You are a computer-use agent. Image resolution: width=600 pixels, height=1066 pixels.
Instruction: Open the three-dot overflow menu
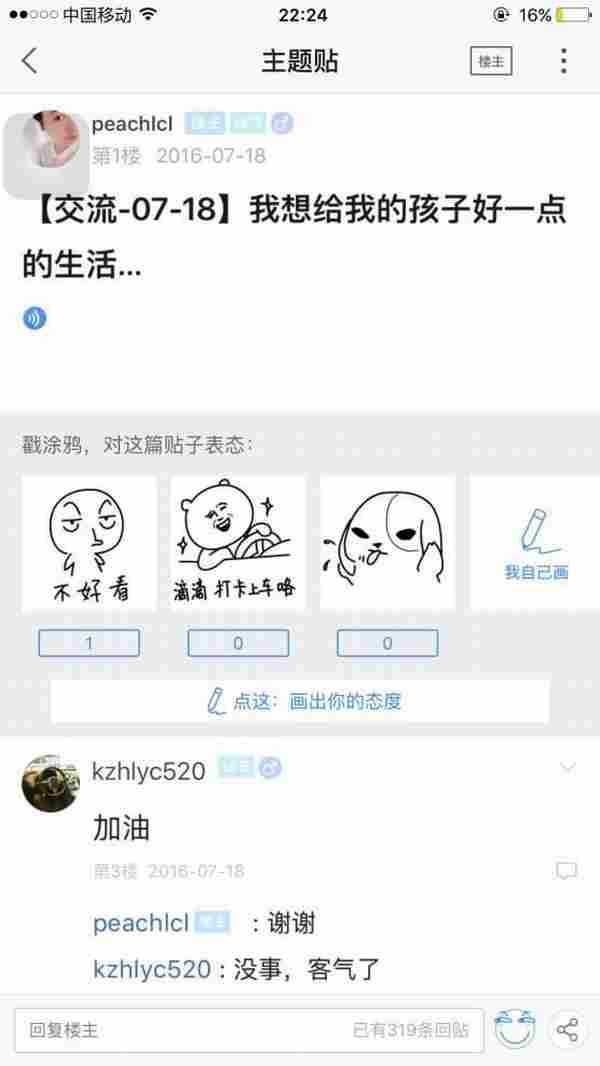point(564,60)
